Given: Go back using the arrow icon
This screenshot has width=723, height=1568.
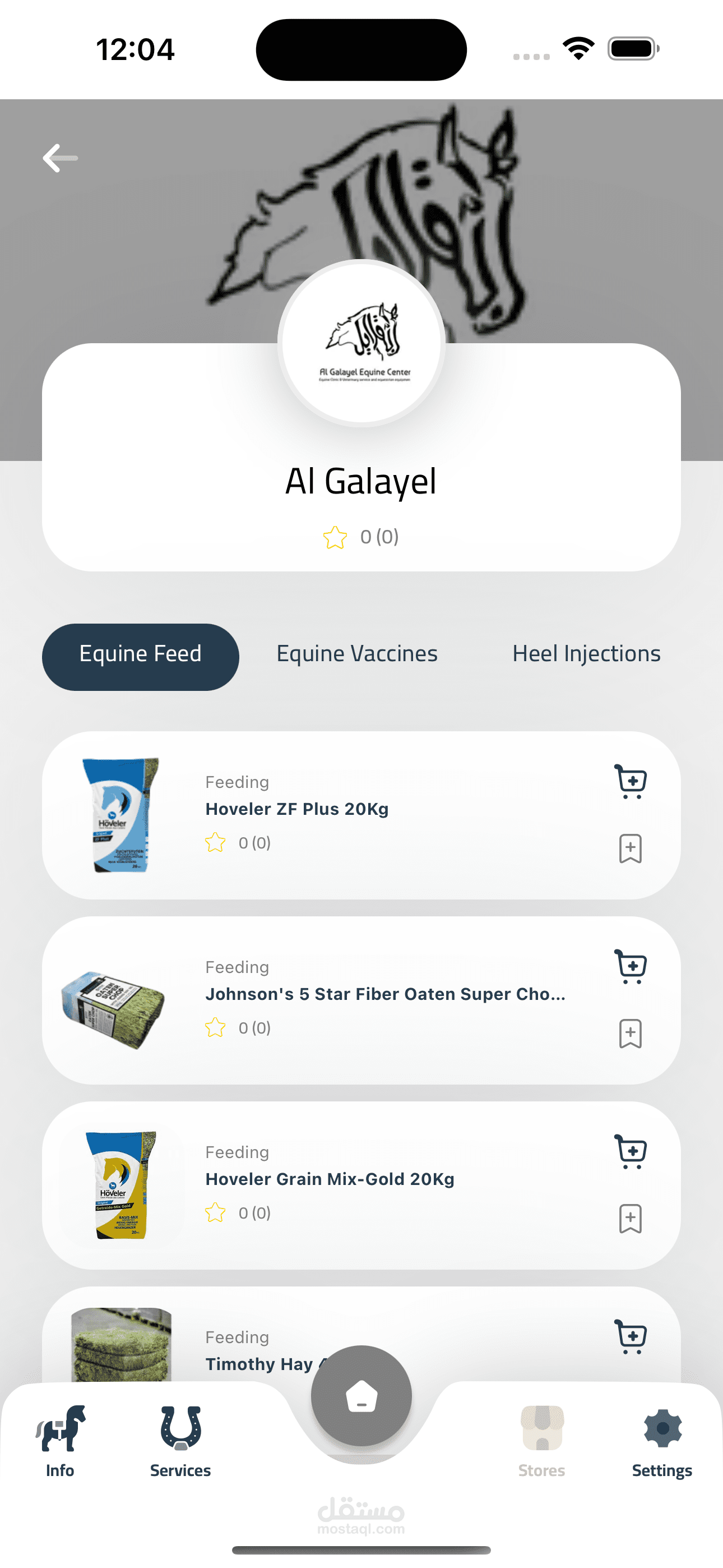Looking at the screenshot, I should [61, 158].
